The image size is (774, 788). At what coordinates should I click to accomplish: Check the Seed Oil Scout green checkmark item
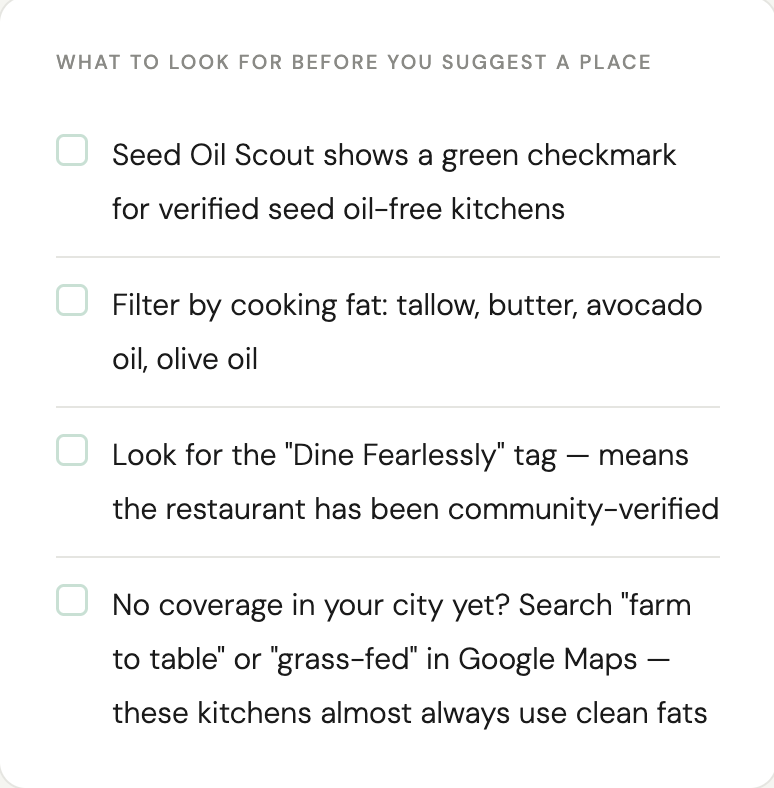point(72,152)
